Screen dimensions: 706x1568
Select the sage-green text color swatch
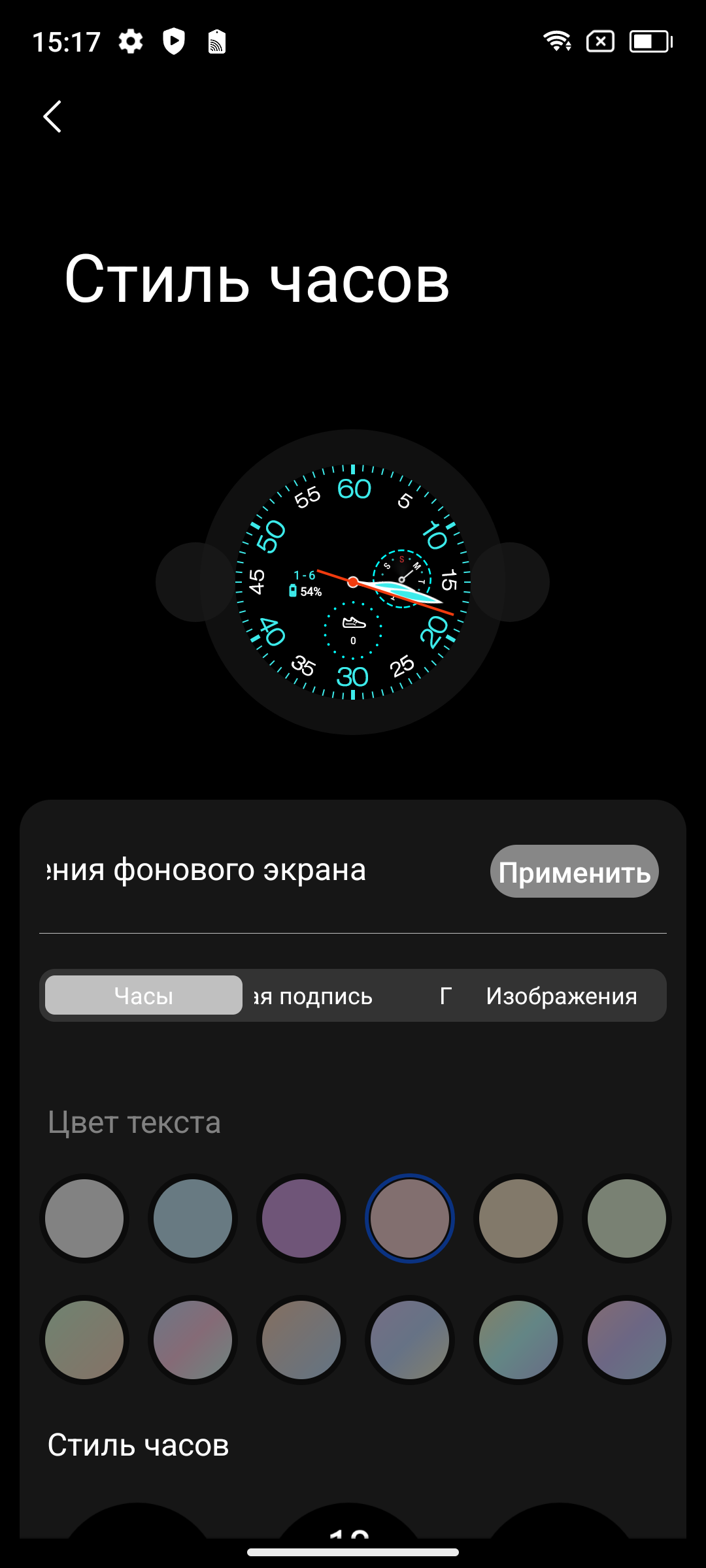click(627, 1218)
